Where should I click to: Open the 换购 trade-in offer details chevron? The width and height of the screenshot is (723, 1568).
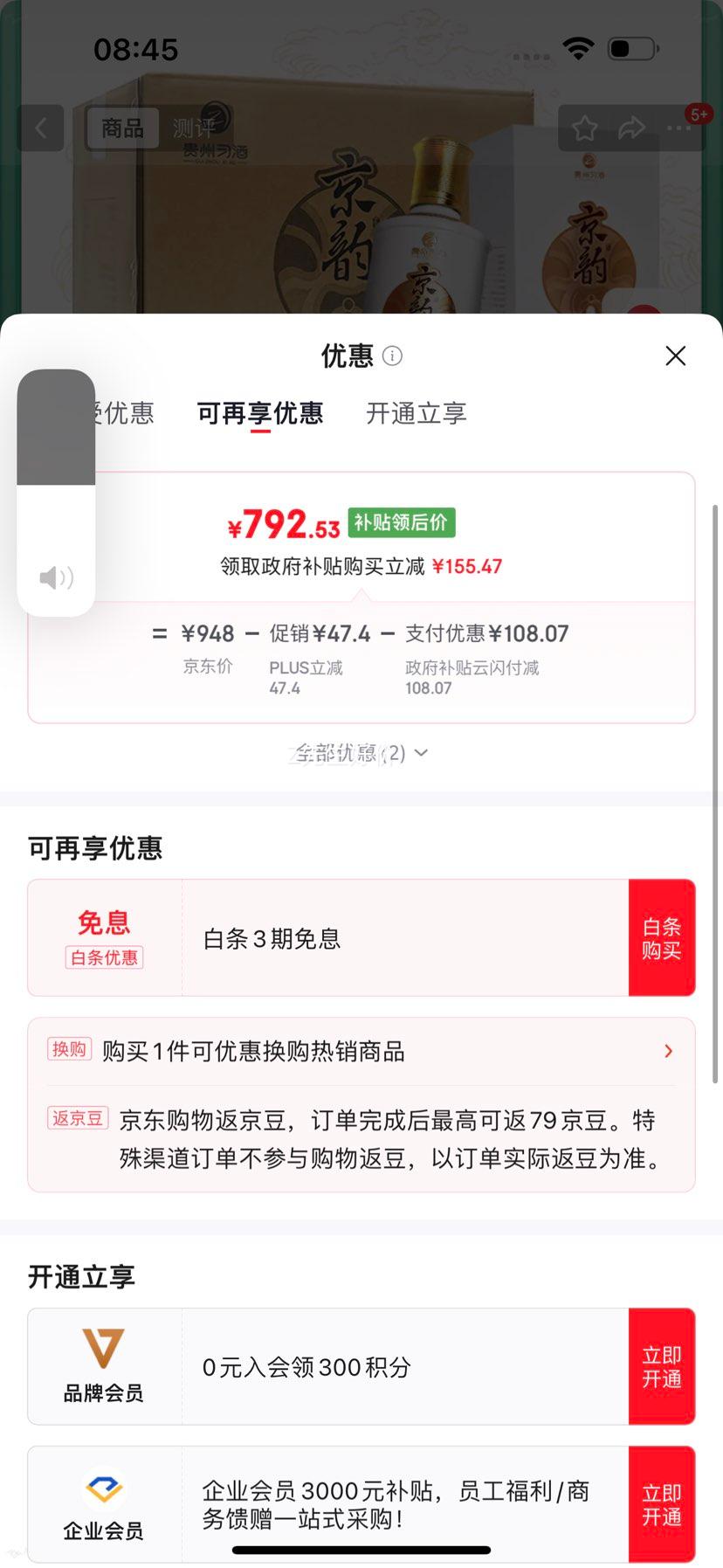pos(669,1051)
